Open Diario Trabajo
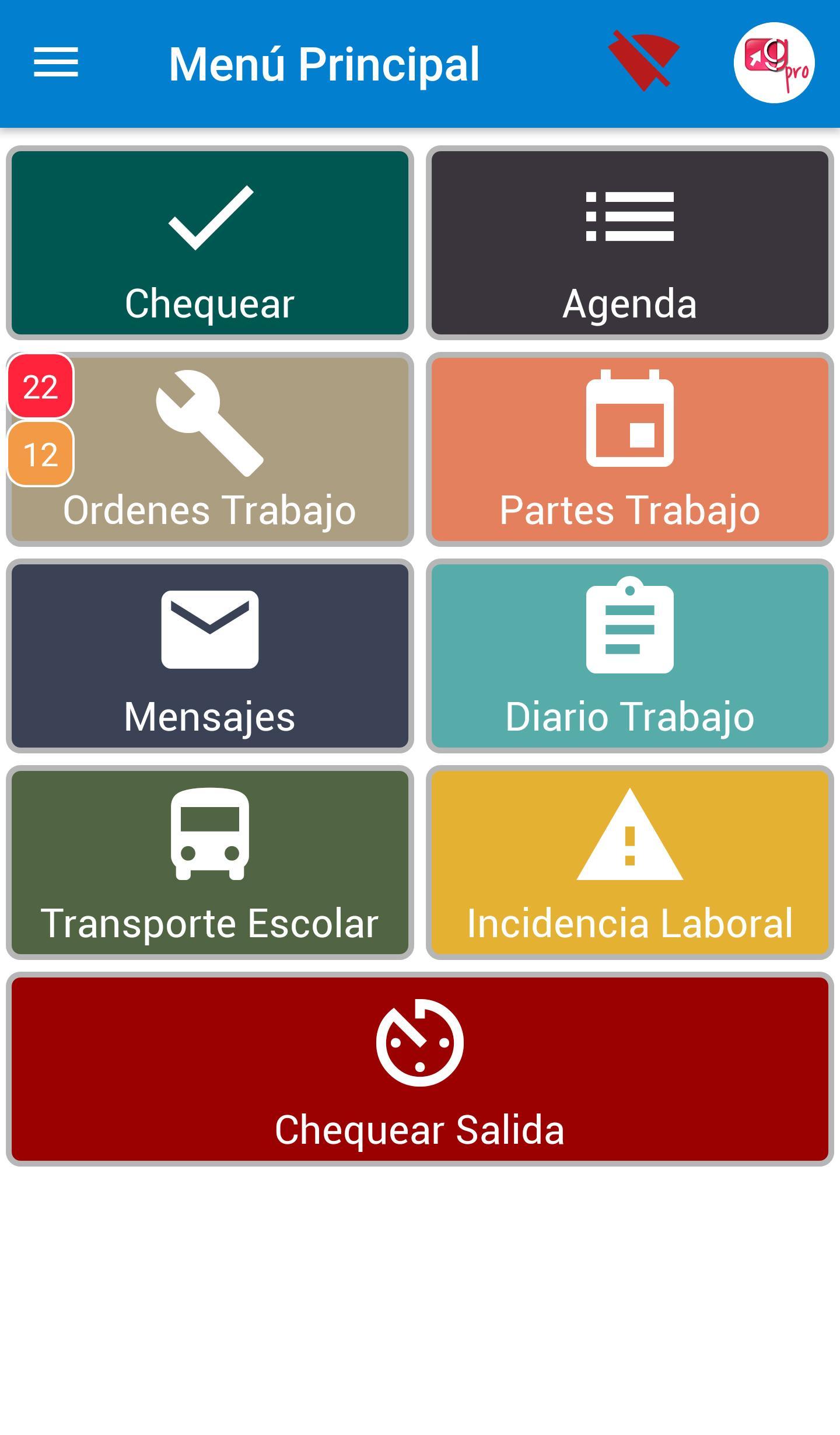 coord(630,656)
